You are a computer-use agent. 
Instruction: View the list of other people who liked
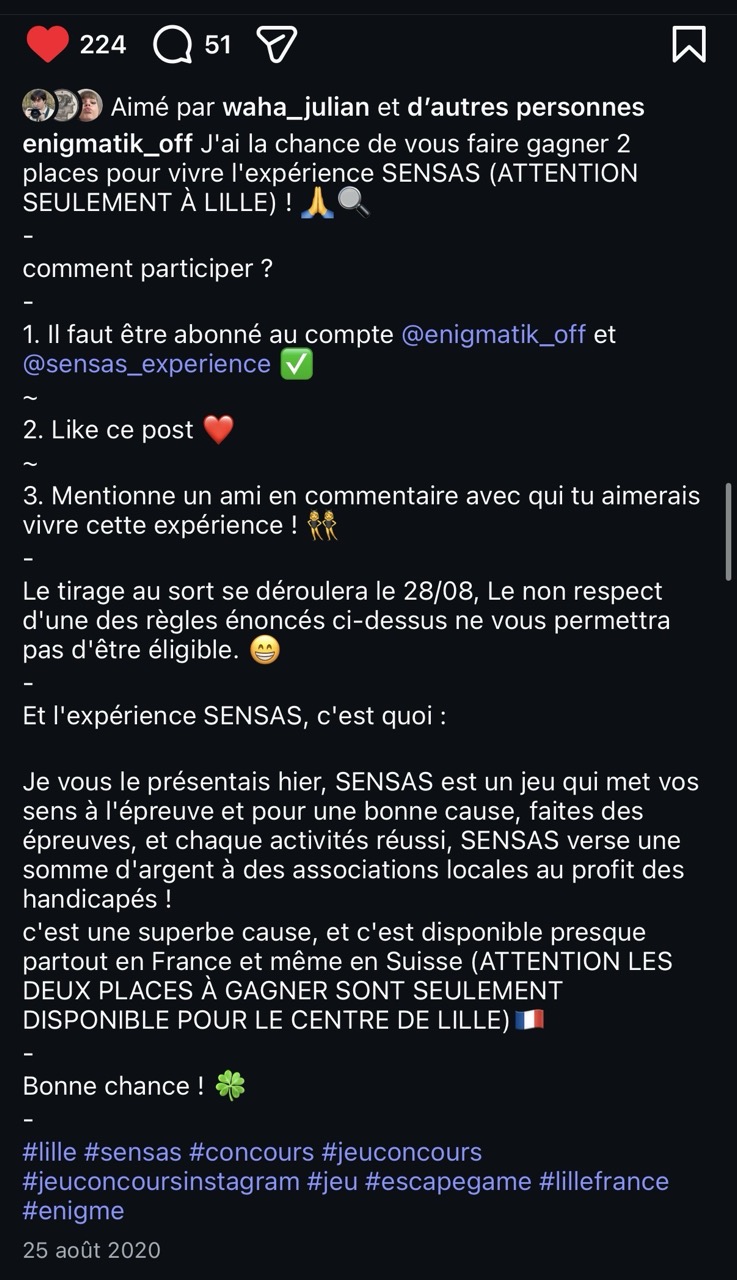coord(526,107)
